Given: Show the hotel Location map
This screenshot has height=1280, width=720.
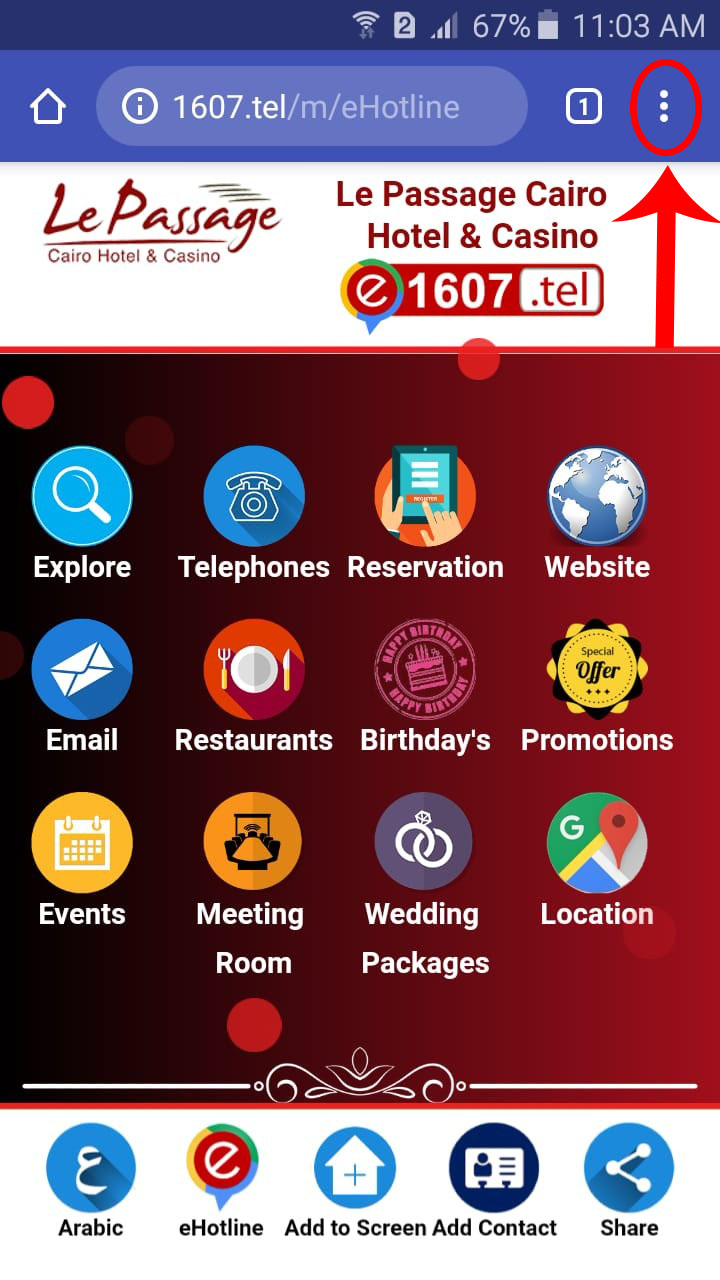Looking at the screenshot, I should pyautogui.click(x=597, y=843).
